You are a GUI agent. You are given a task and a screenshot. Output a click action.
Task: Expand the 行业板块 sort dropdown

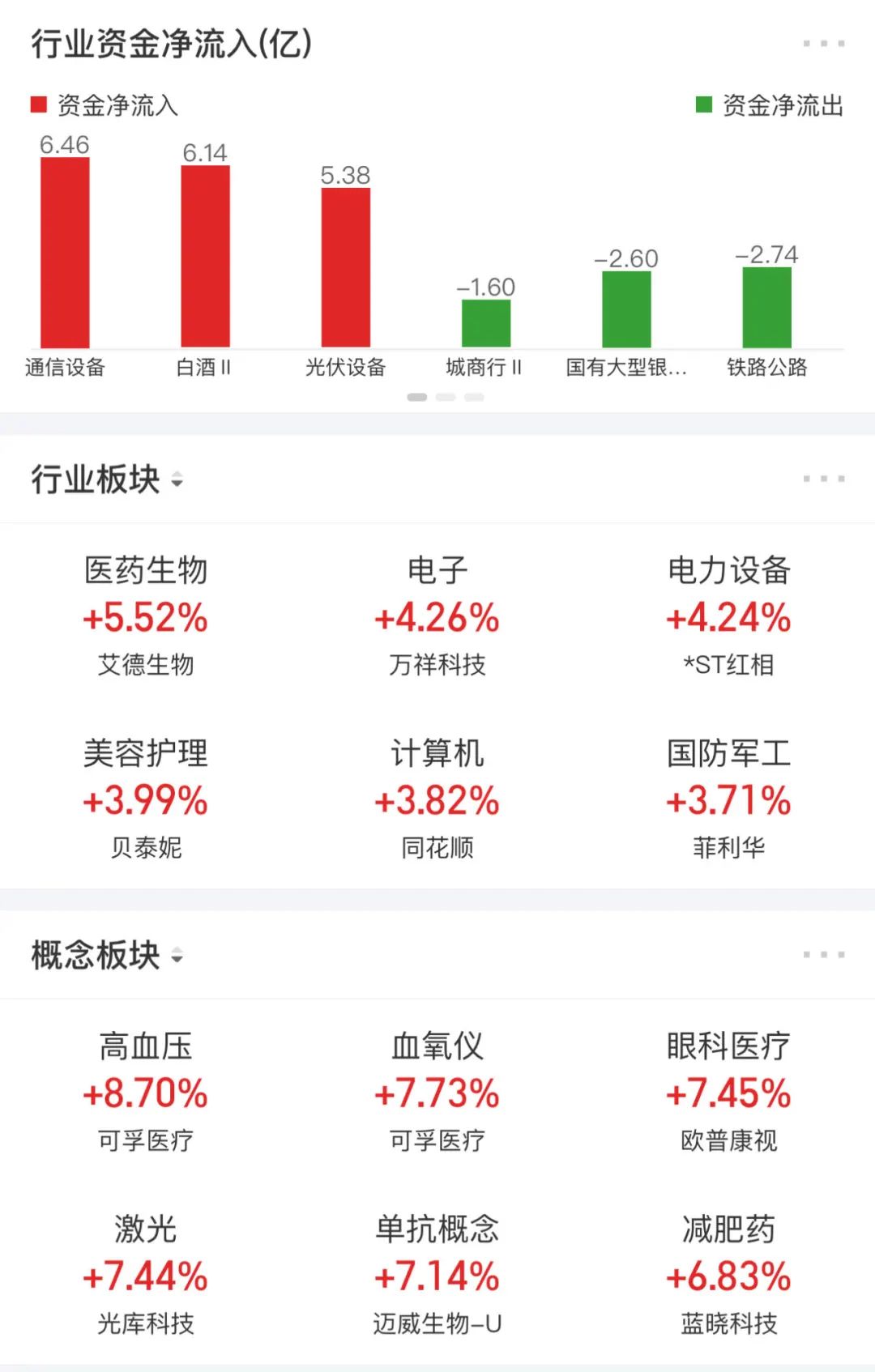[x=177, y=480]
